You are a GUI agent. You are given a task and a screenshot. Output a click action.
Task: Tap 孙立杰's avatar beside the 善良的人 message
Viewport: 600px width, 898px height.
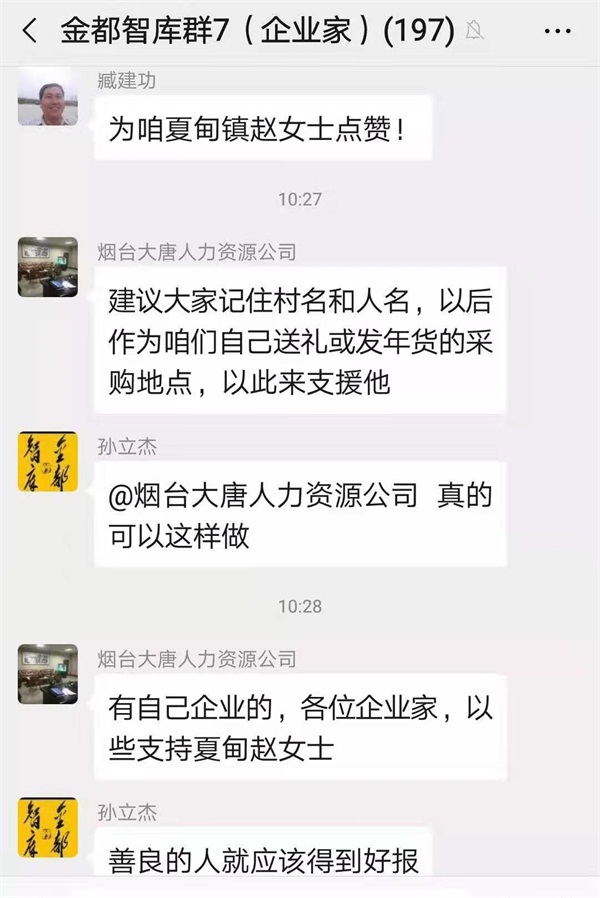point(47,827)
